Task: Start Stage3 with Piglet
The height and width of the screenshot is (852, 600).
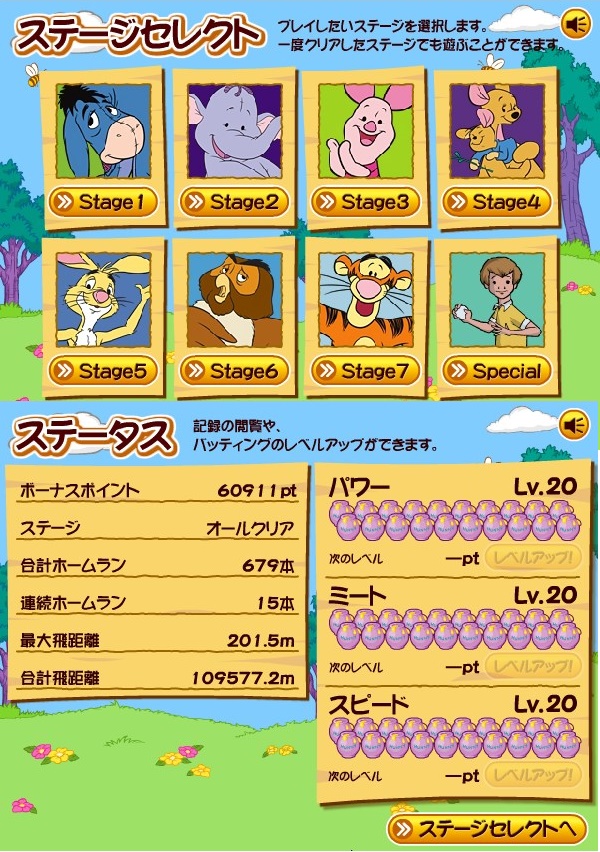Action: (x=365, y=202)
